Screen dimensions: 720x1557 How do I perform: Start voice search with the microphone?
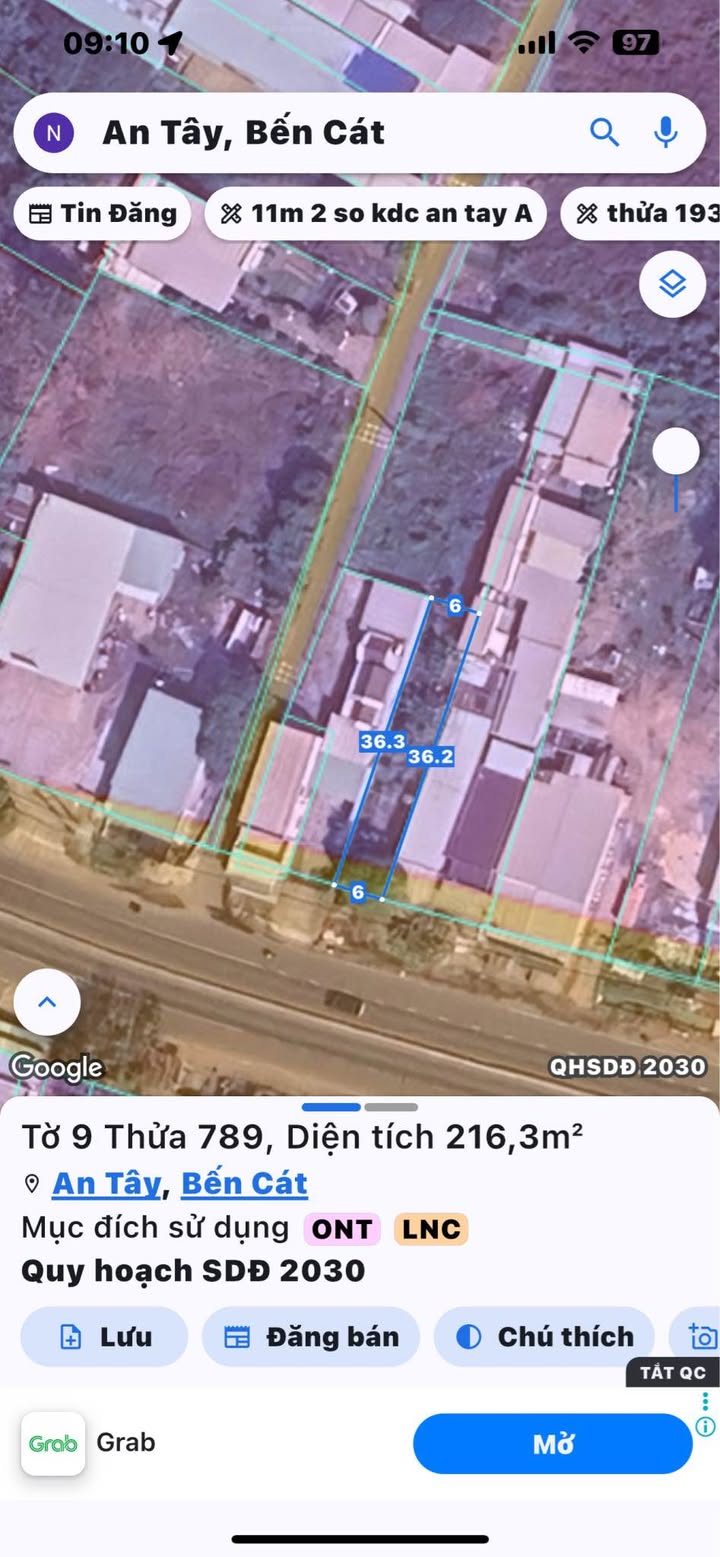(x=665, y=132)
